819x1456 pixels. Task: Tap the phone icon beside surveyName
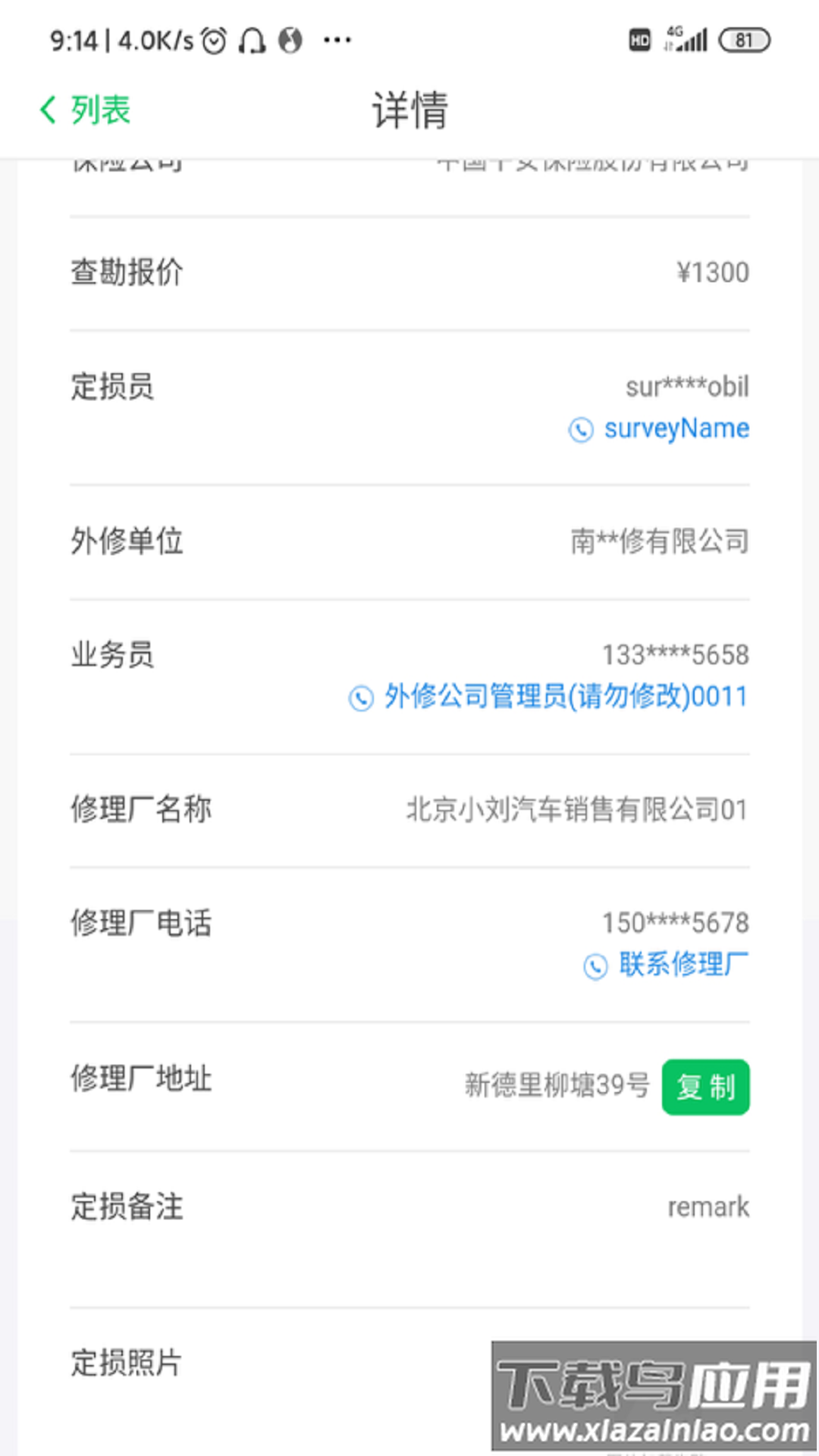pyautogui.click(x=580, y=429)
